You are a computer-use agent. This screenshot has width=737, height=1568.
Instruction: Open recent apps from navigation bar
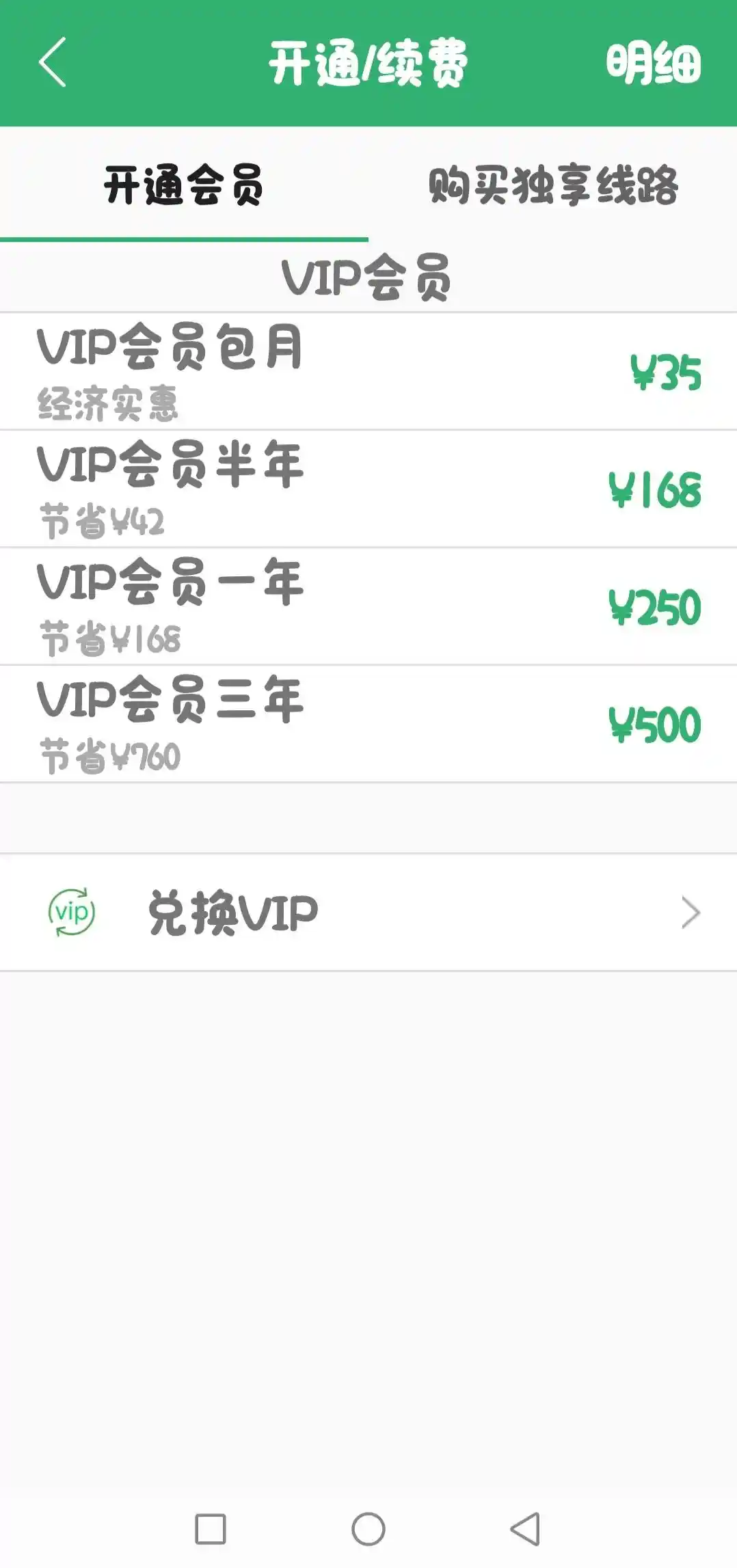click(211, 1529)
